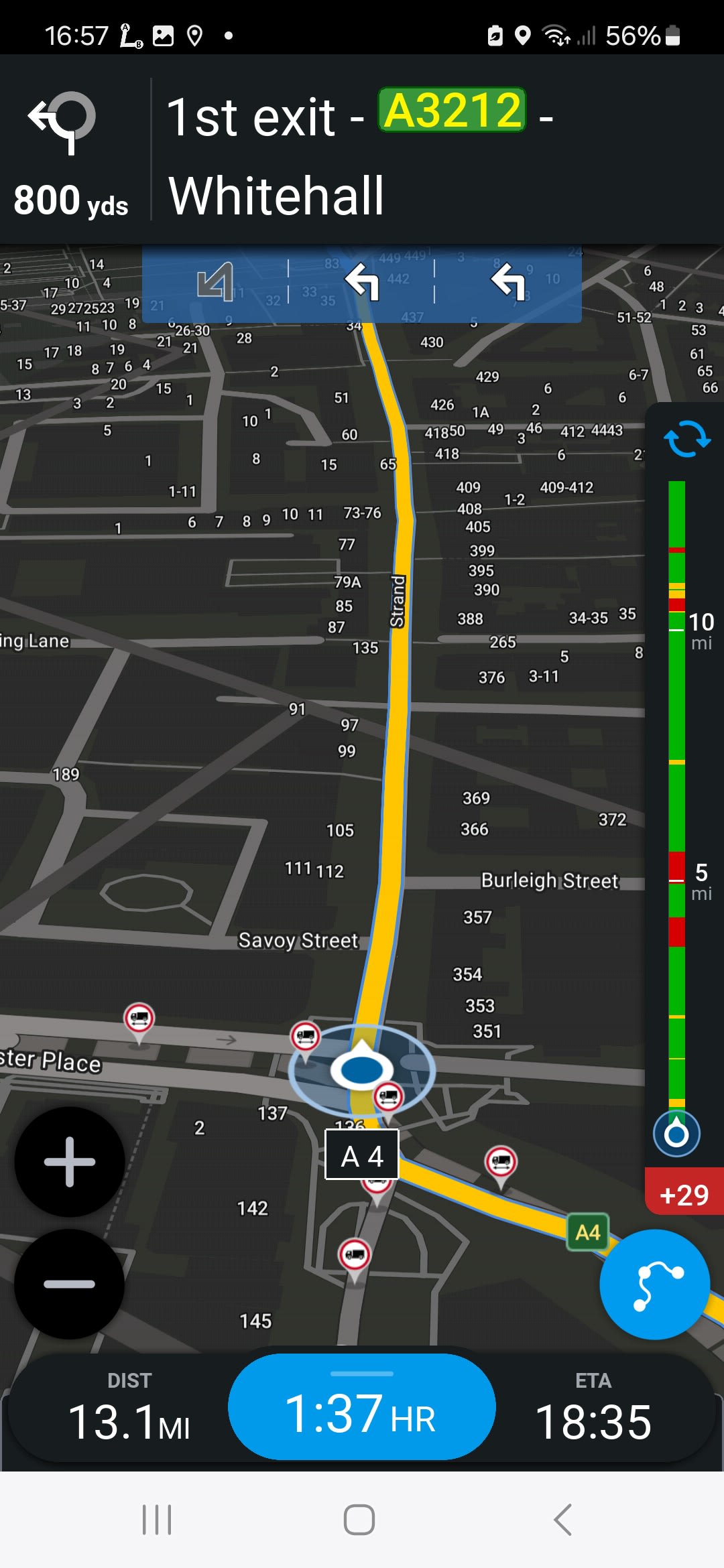This screenshot has width=724, height=1568.
Task: Zoom out the map with minus button
Action: click(x=70, y=1284)
